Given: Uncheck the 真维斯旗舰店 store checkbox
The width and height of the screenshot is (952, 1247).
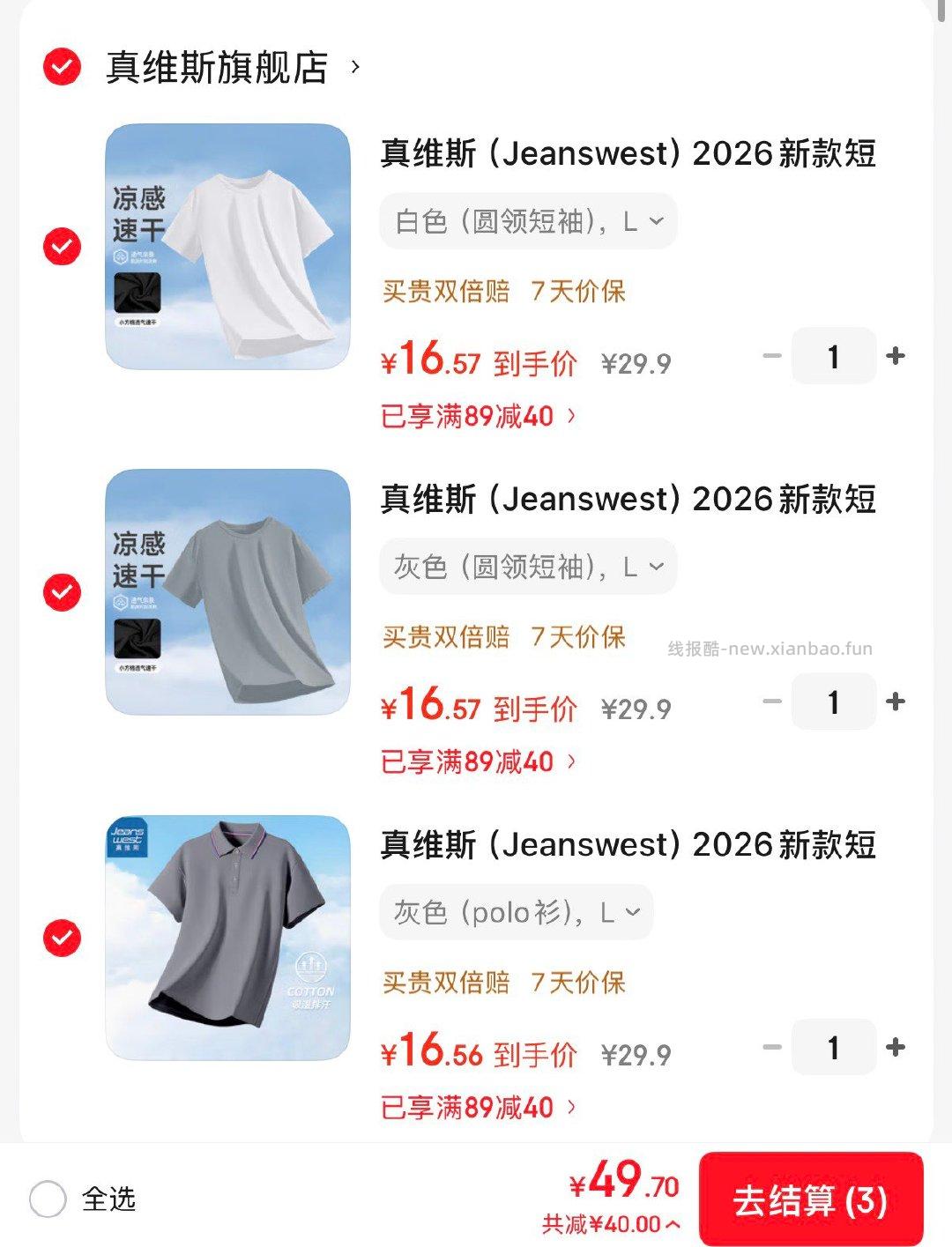Looking at the screenshot, I should click(62, 67).
